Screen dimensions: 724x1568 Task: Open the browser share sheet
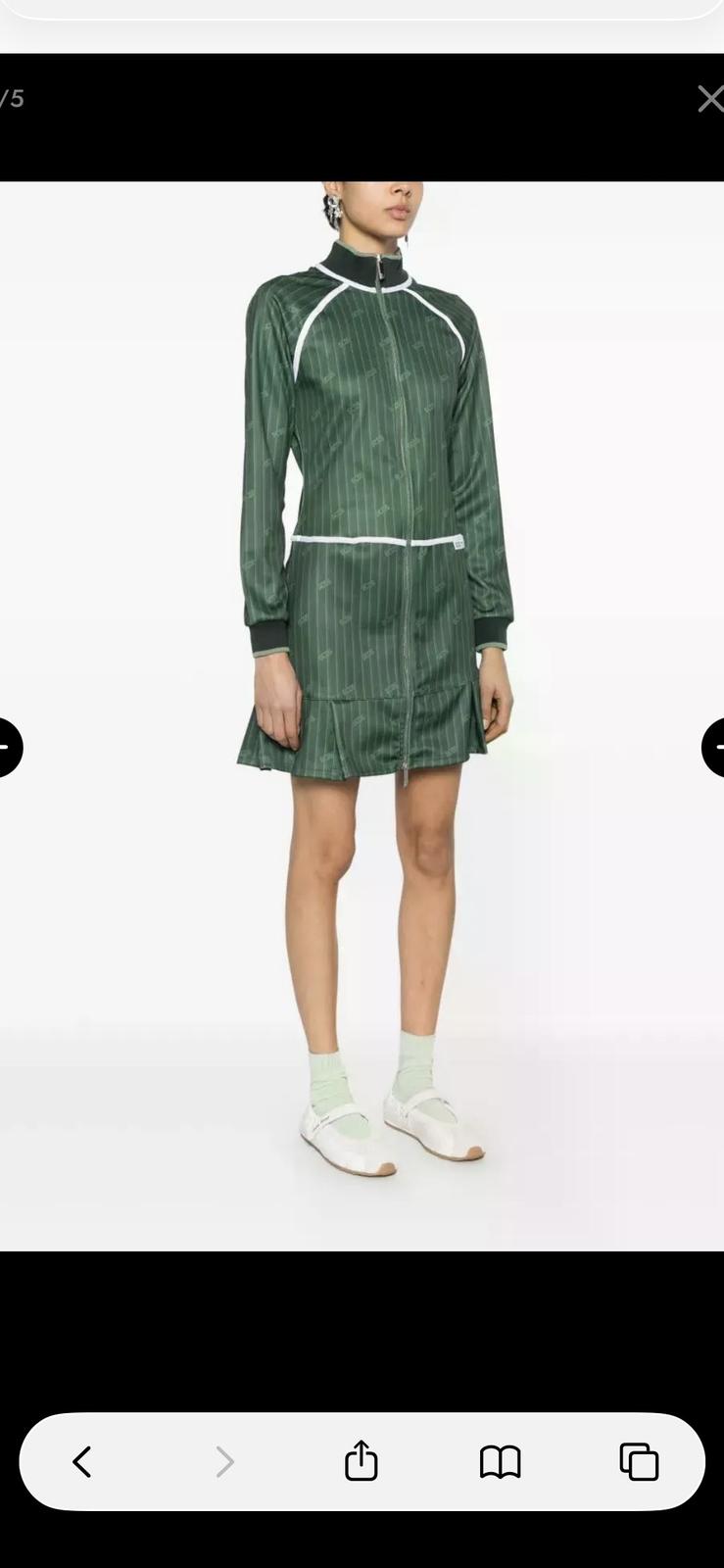362,1461
